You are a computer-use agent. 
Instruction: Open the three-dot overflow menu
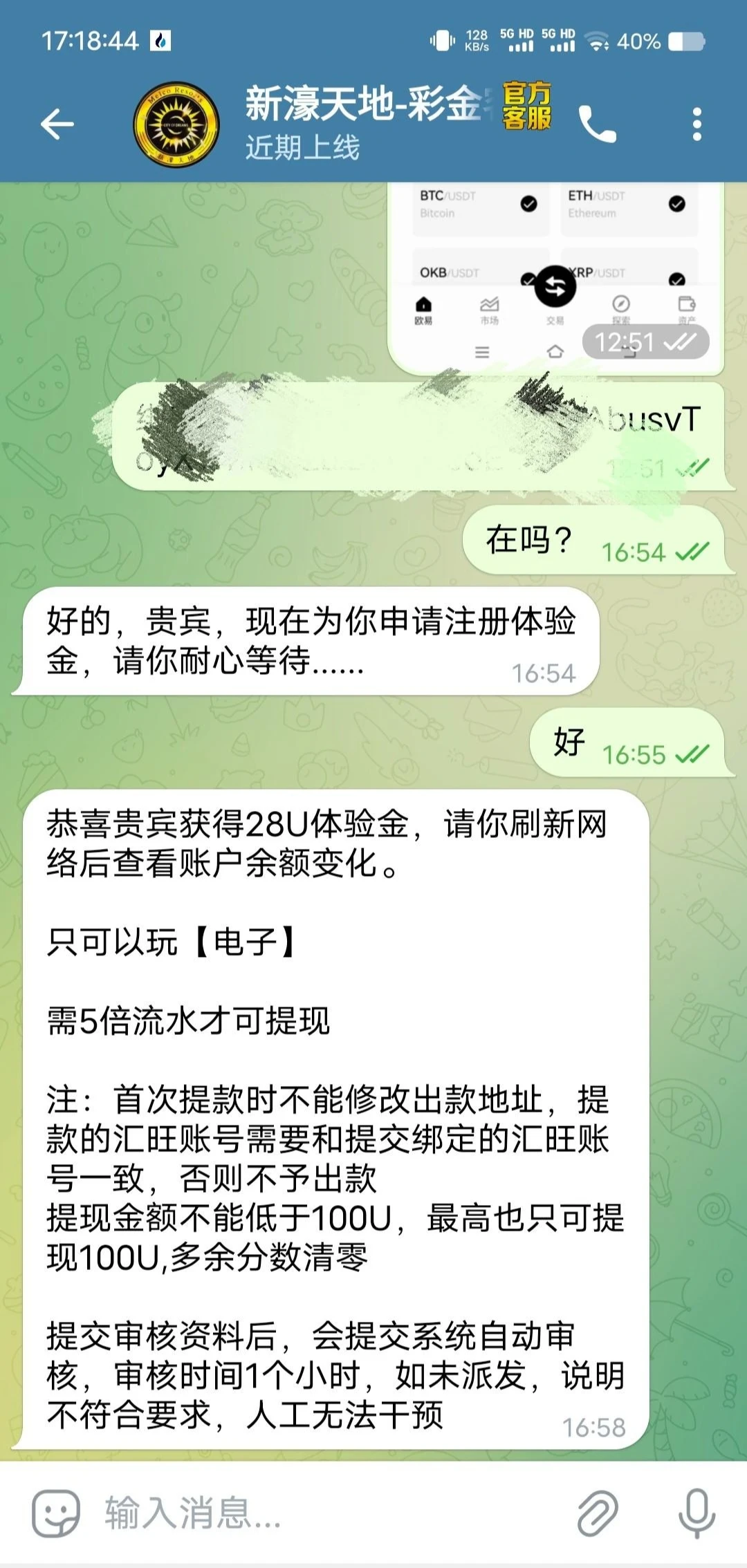697,124
